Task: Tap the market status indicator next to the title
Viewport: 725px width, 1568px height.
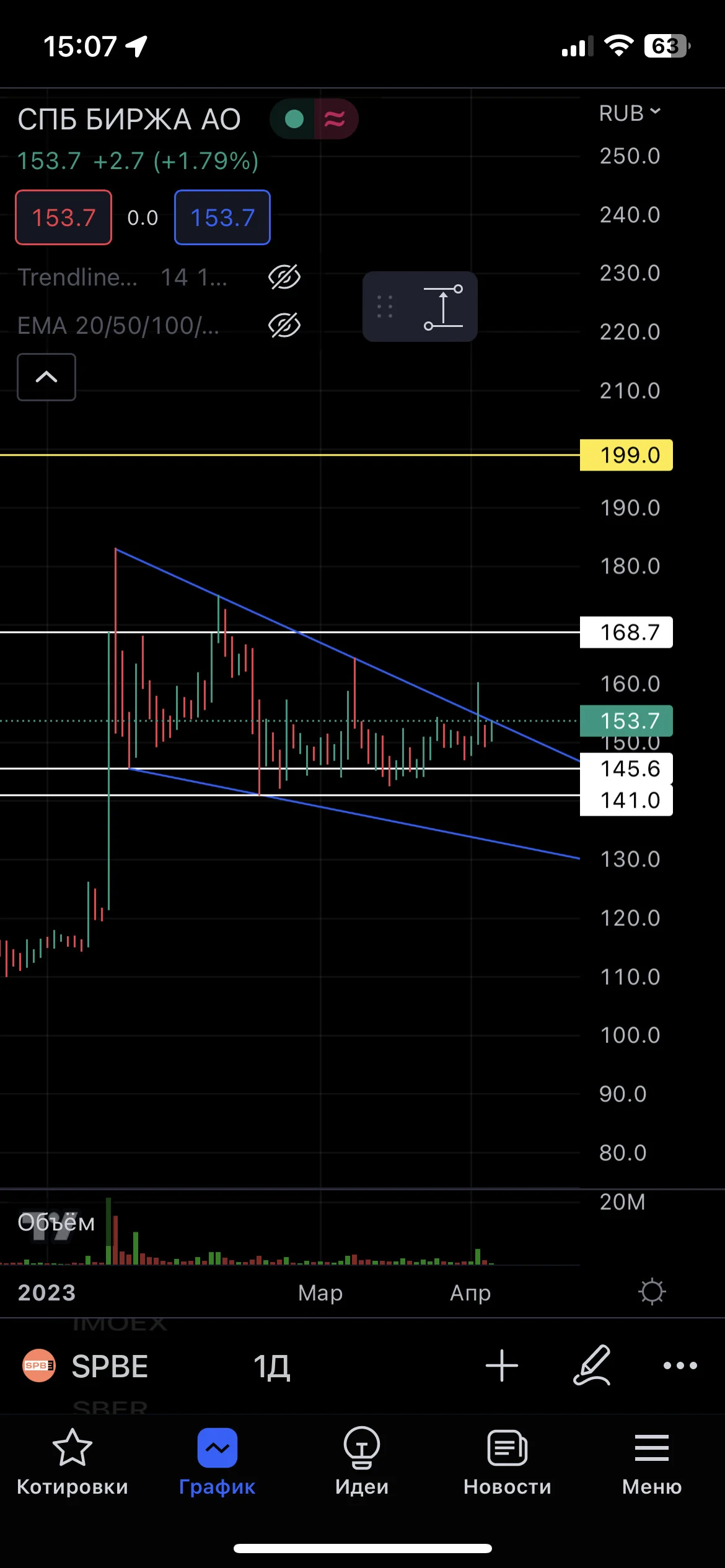Action: point(314,119)
